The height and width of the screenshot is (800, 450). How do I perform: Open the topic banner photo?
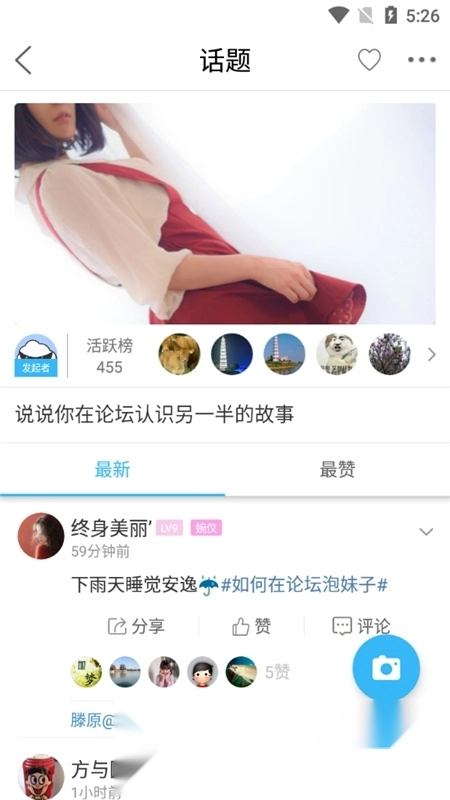point(225,214)
